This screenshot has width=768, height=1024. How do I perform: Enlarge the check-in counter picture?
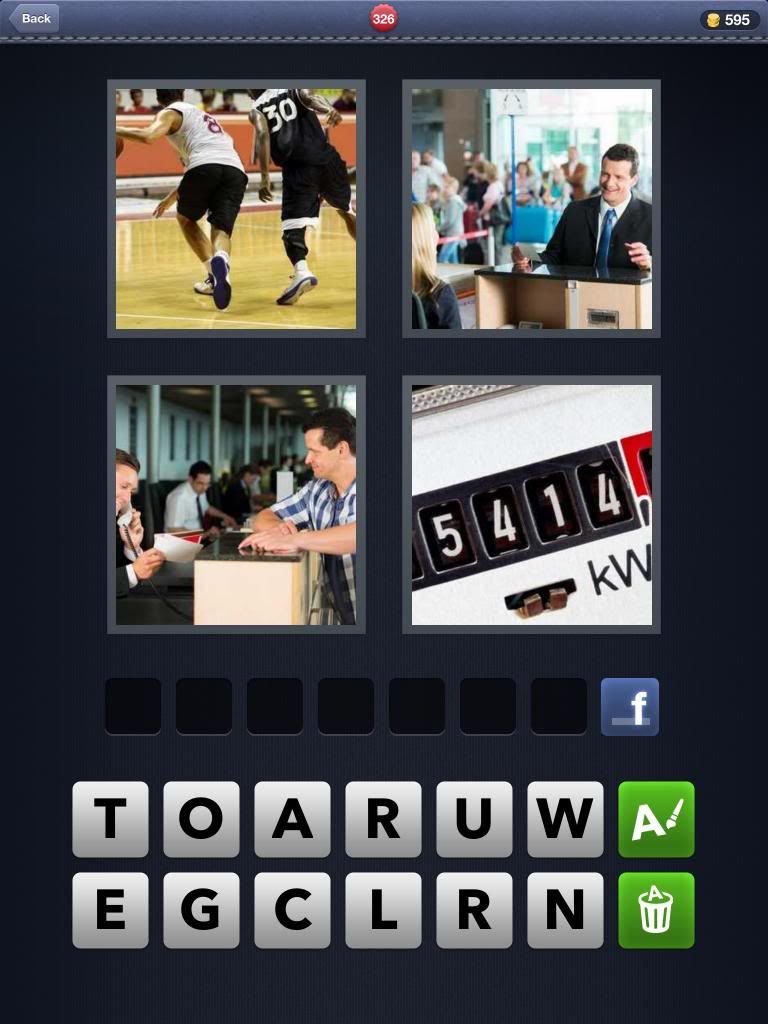click(236, 504)
